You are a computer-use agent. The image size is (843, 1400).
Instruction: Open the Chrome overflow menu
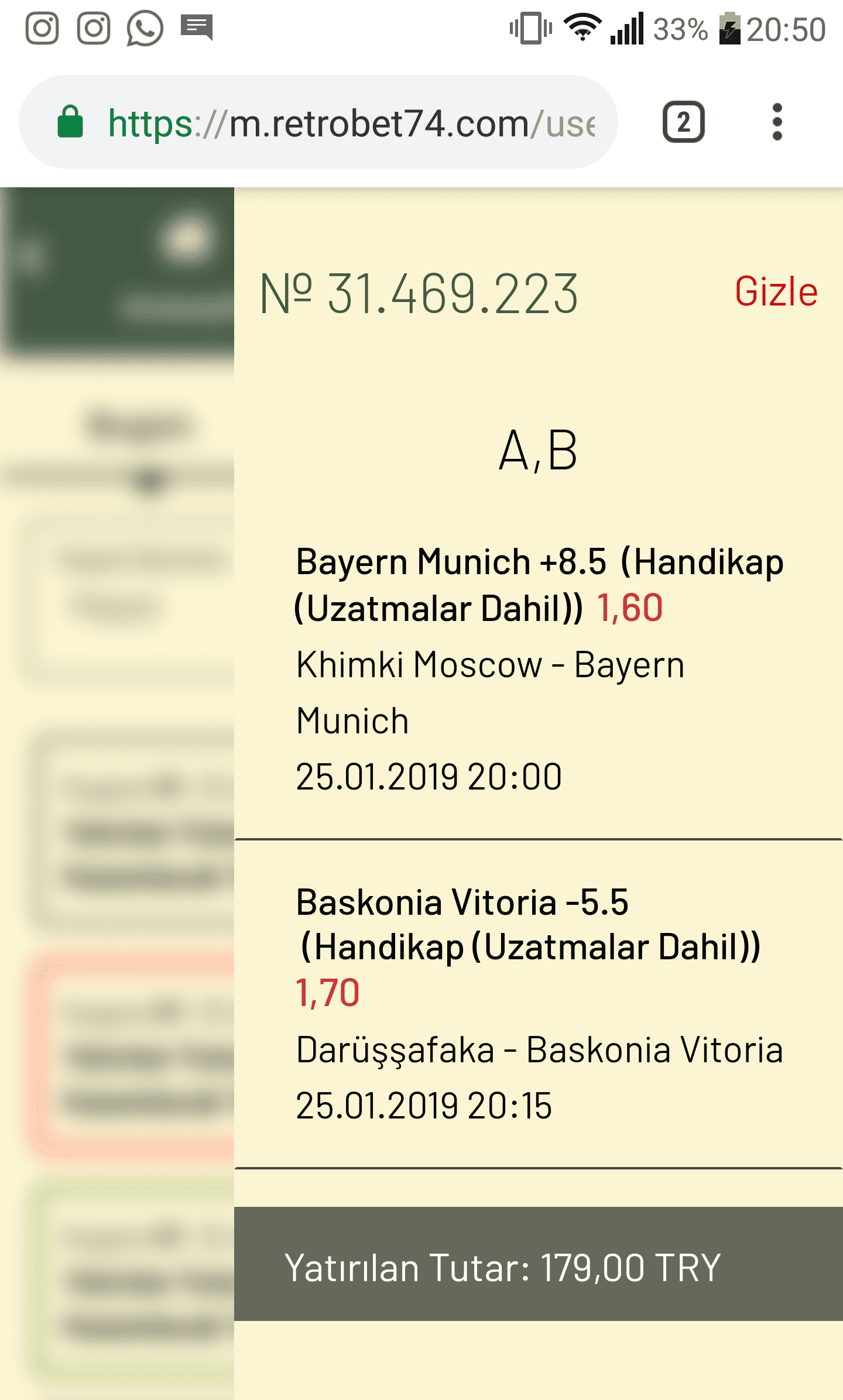pos(777,122)
